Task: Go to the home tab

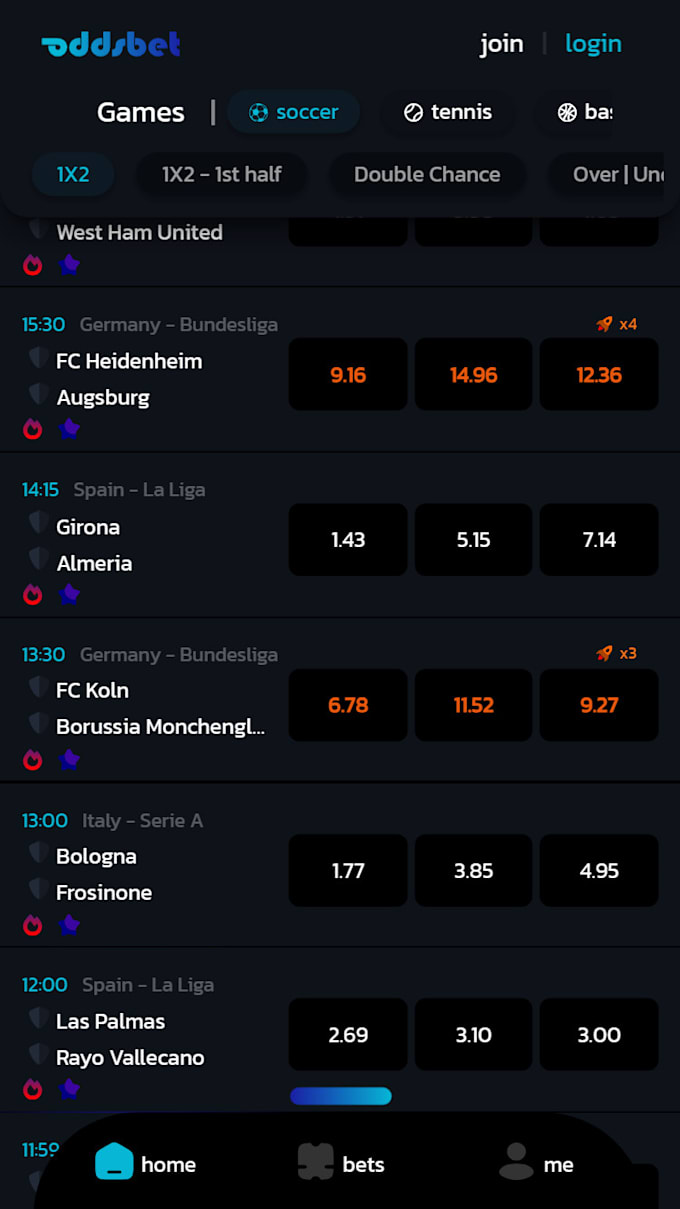Action: pos(146,1164)
